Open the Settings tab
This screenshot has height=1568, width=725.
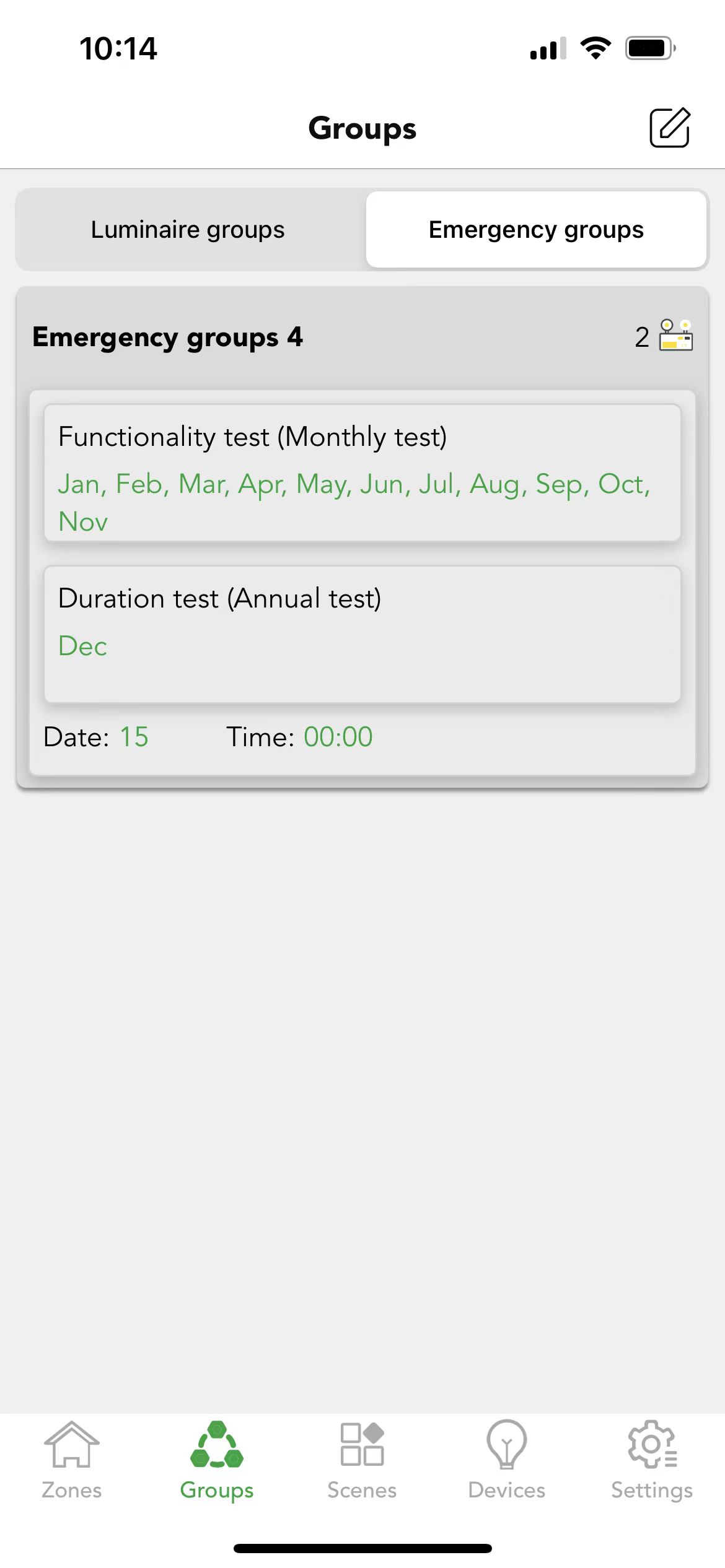point(652,1460)
